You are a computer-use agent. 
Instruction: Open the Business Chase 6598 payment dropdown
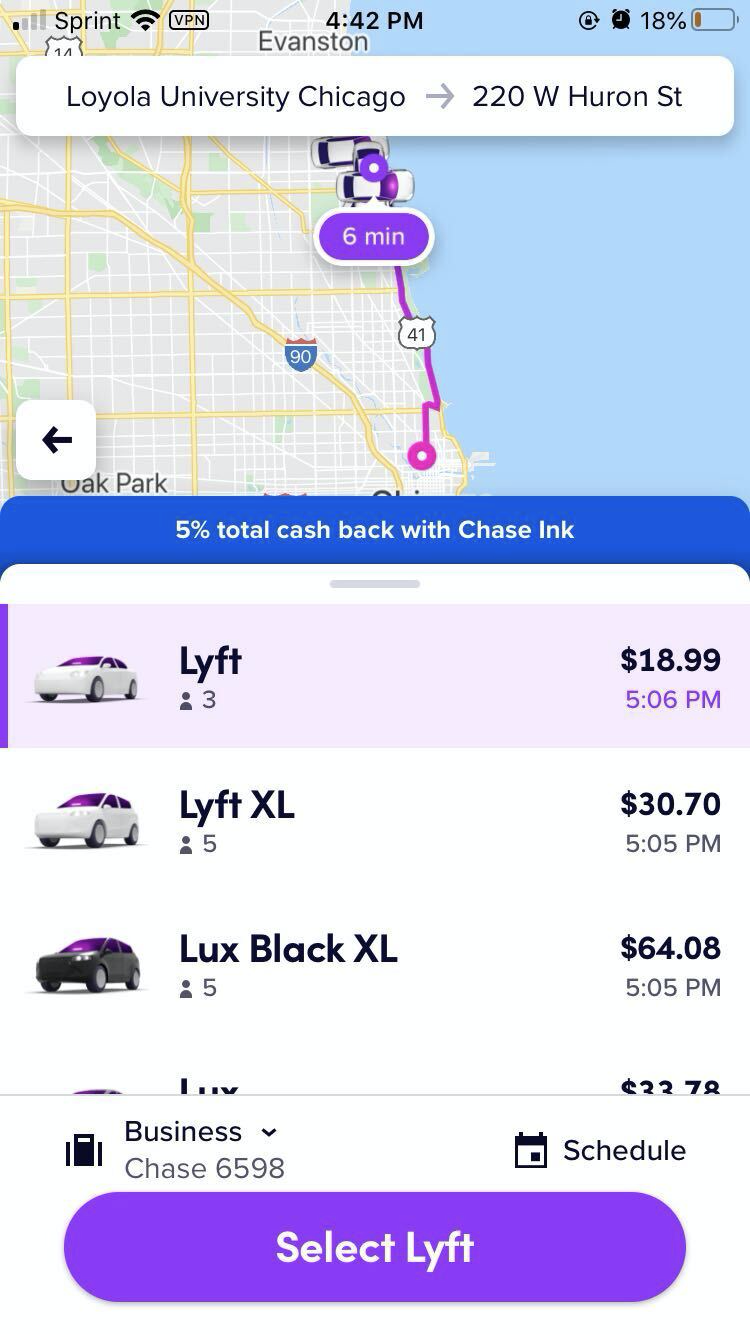click(x=200, y=1150)
